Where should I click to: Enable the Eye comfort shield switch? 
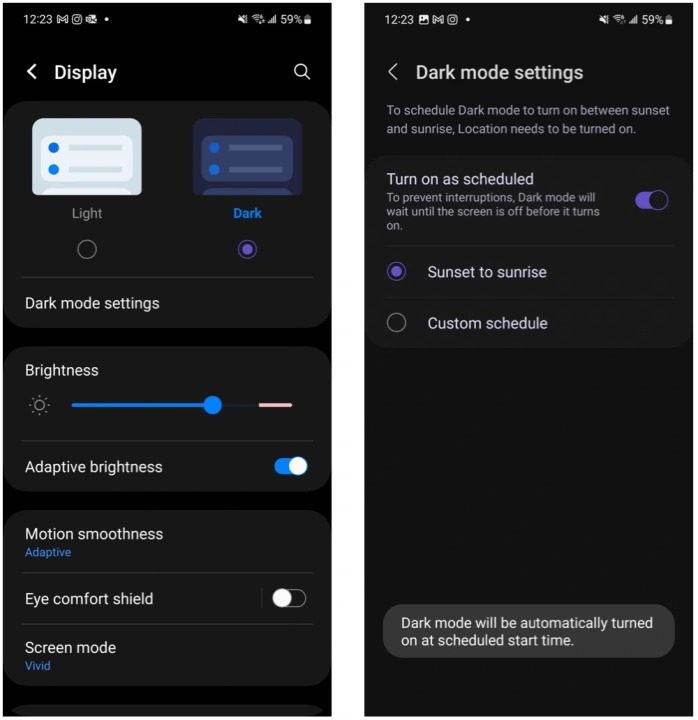pyautogui.click(x=288, y=598)
